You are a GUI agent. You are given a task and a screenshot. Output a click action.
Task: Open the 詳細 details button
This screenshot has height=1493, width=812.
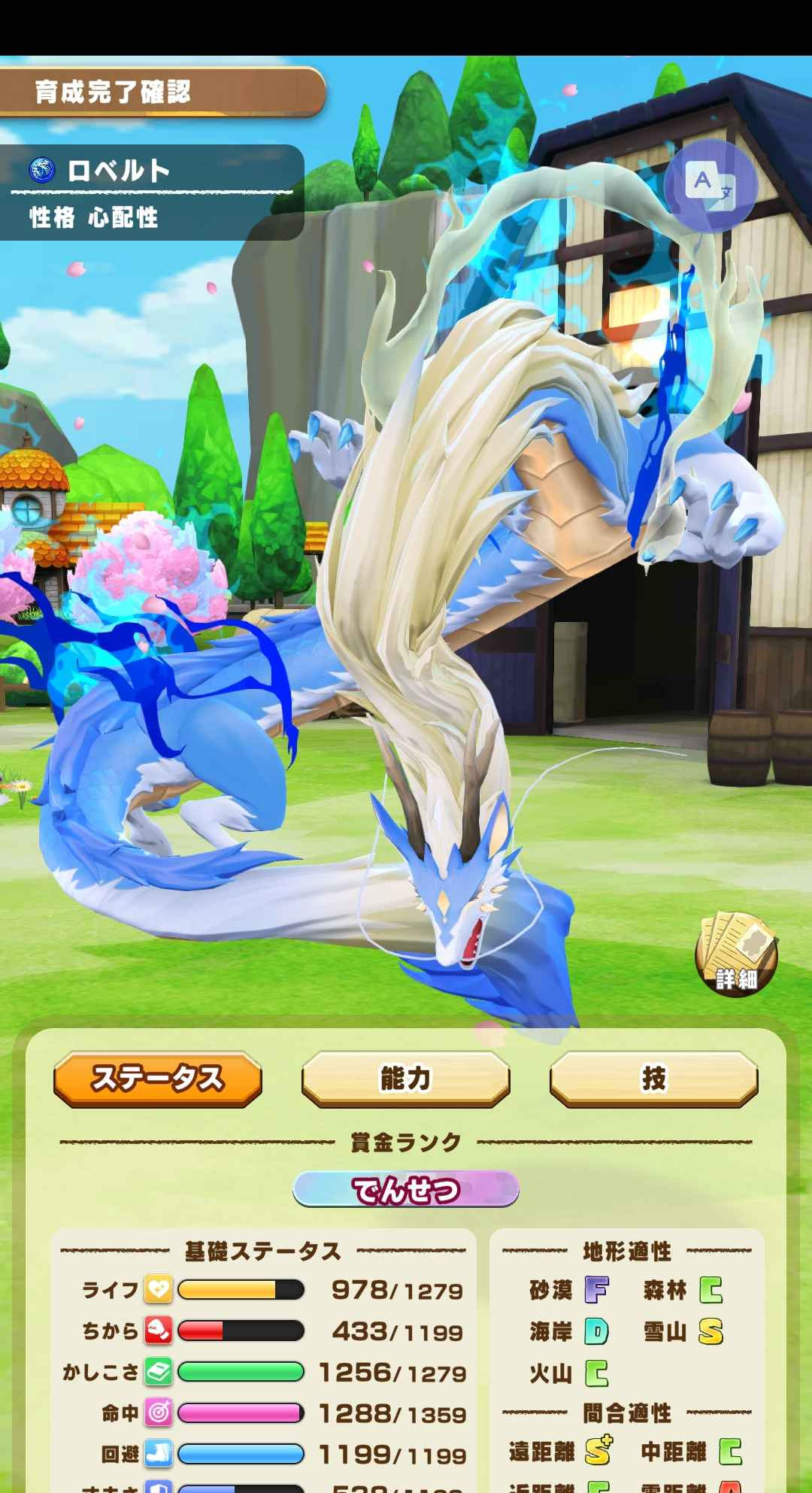[x=736, y=954]
